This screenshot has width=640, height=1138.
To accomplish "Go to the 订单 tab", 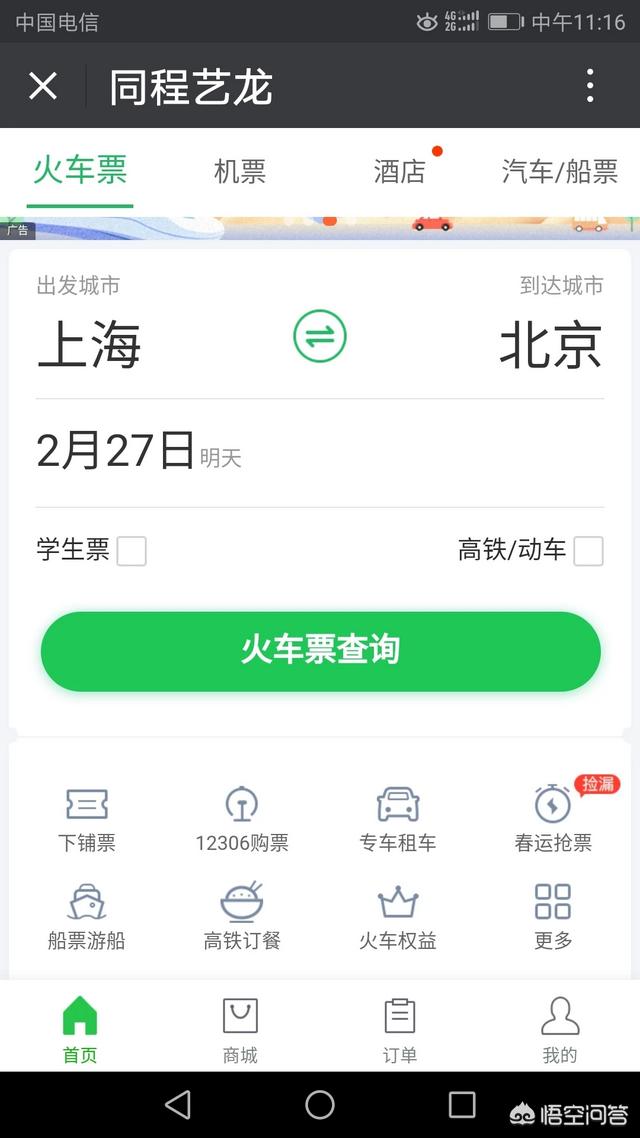I will tap(400, 1029).
